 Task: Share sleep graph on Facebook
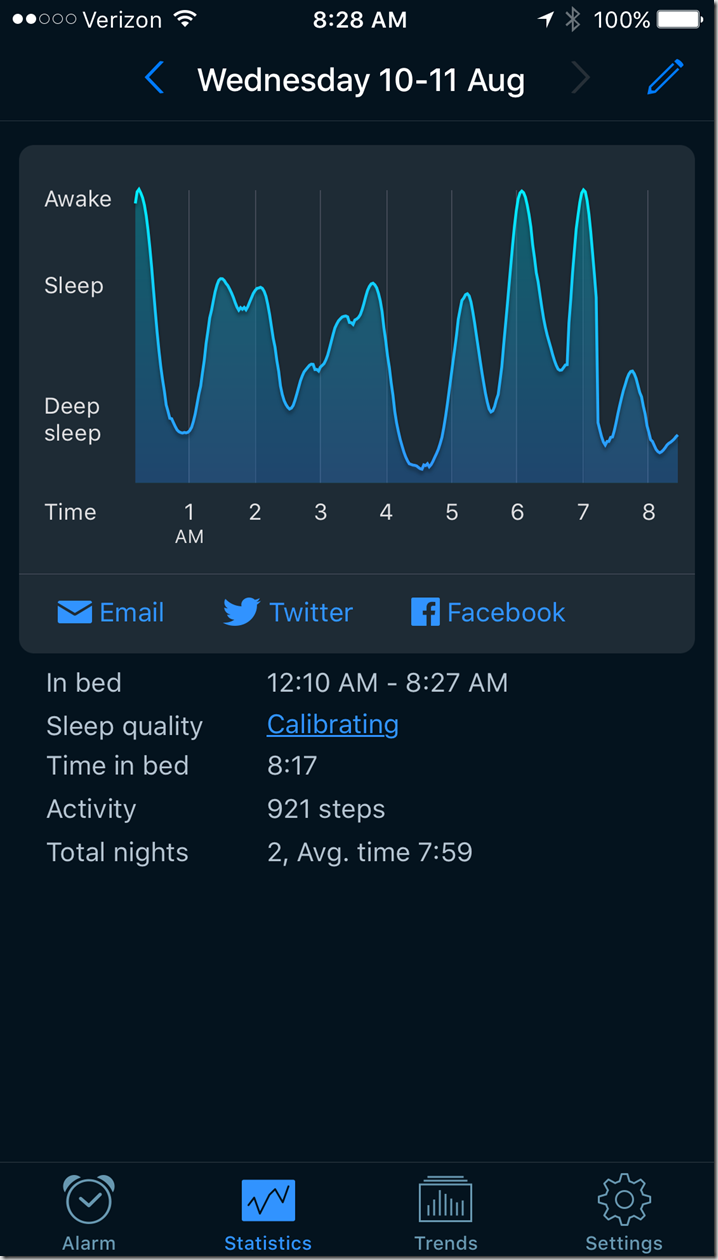488,612
